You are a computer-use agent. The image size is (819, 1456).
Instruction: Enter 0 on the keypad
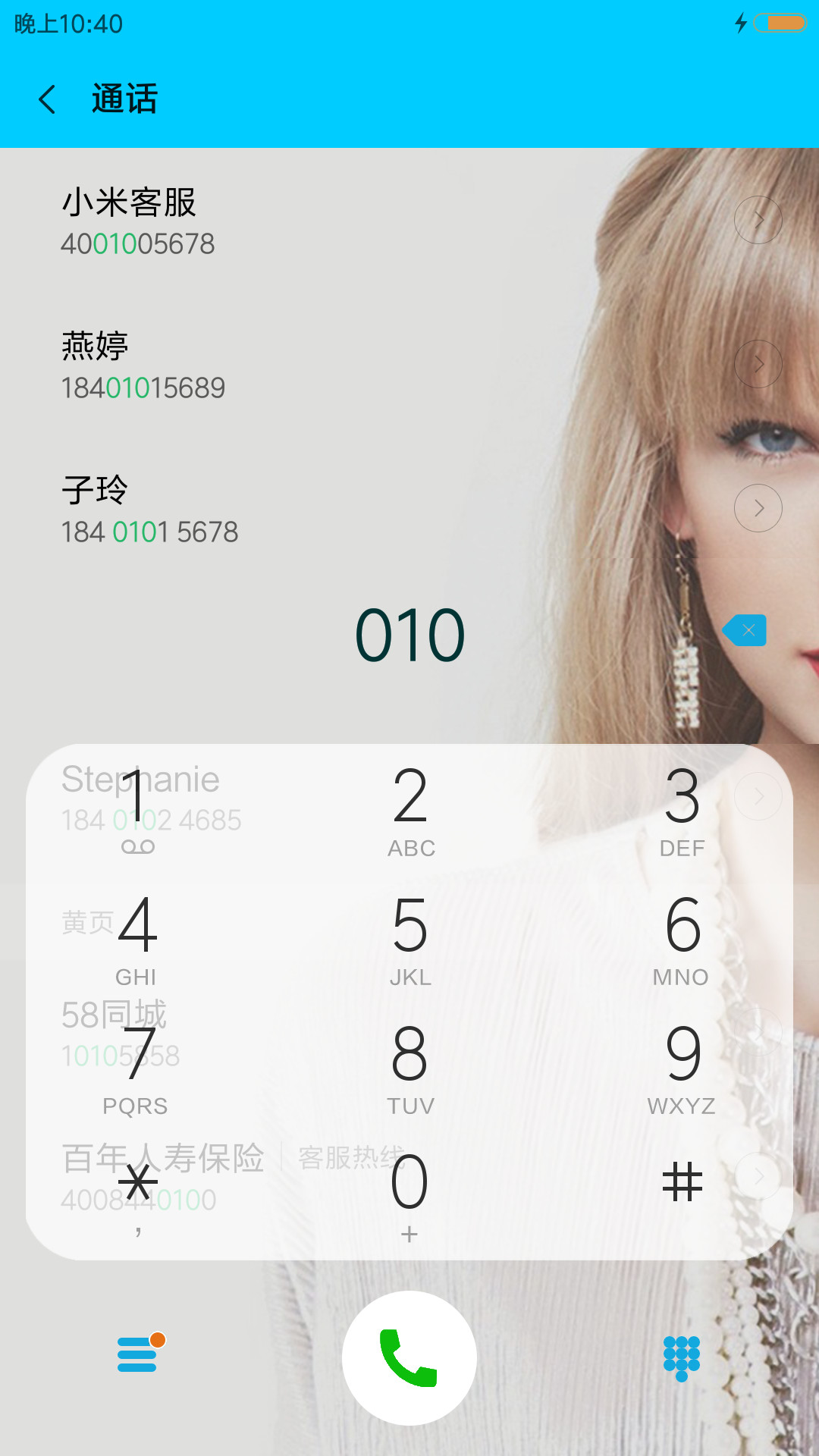click(409, 1195)
